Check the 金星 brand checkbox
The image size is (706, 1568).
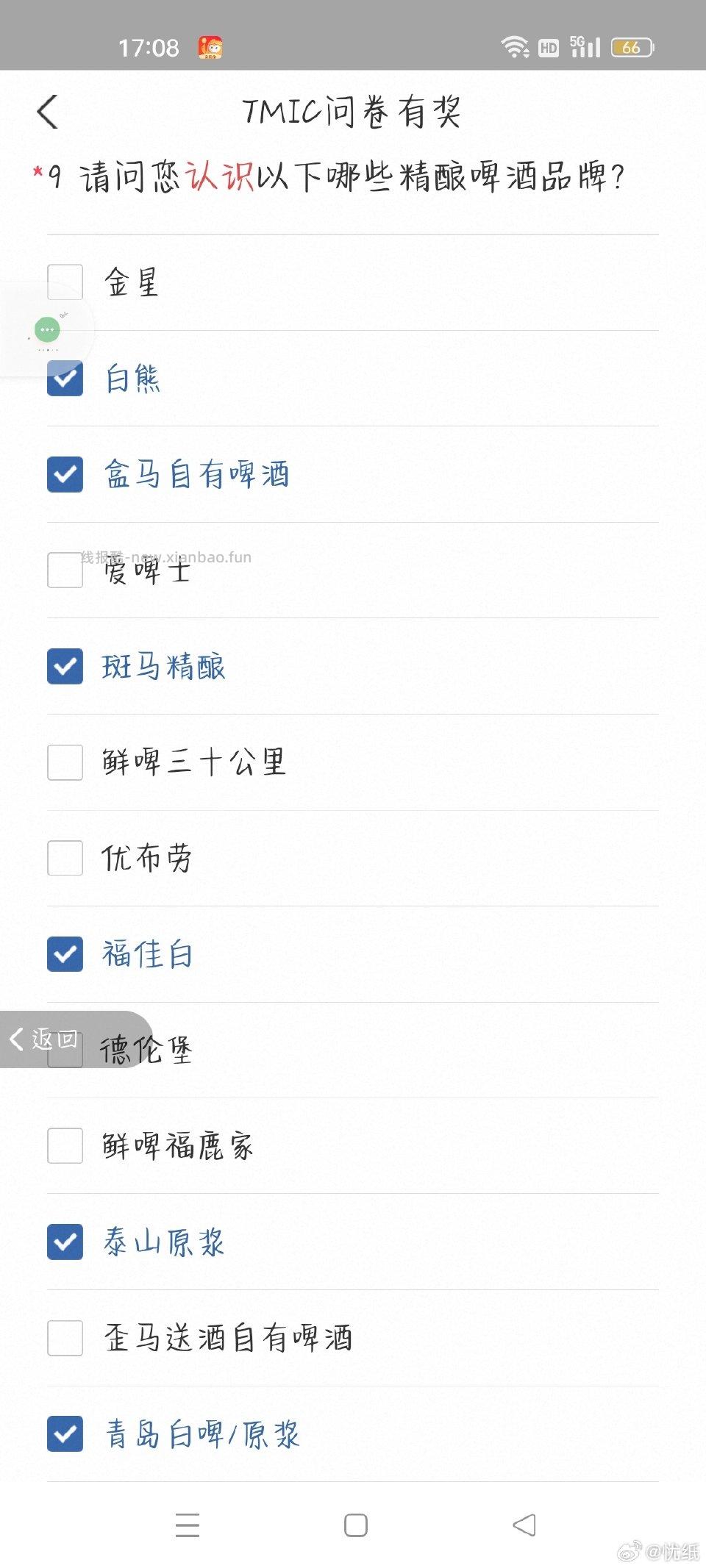64,282
